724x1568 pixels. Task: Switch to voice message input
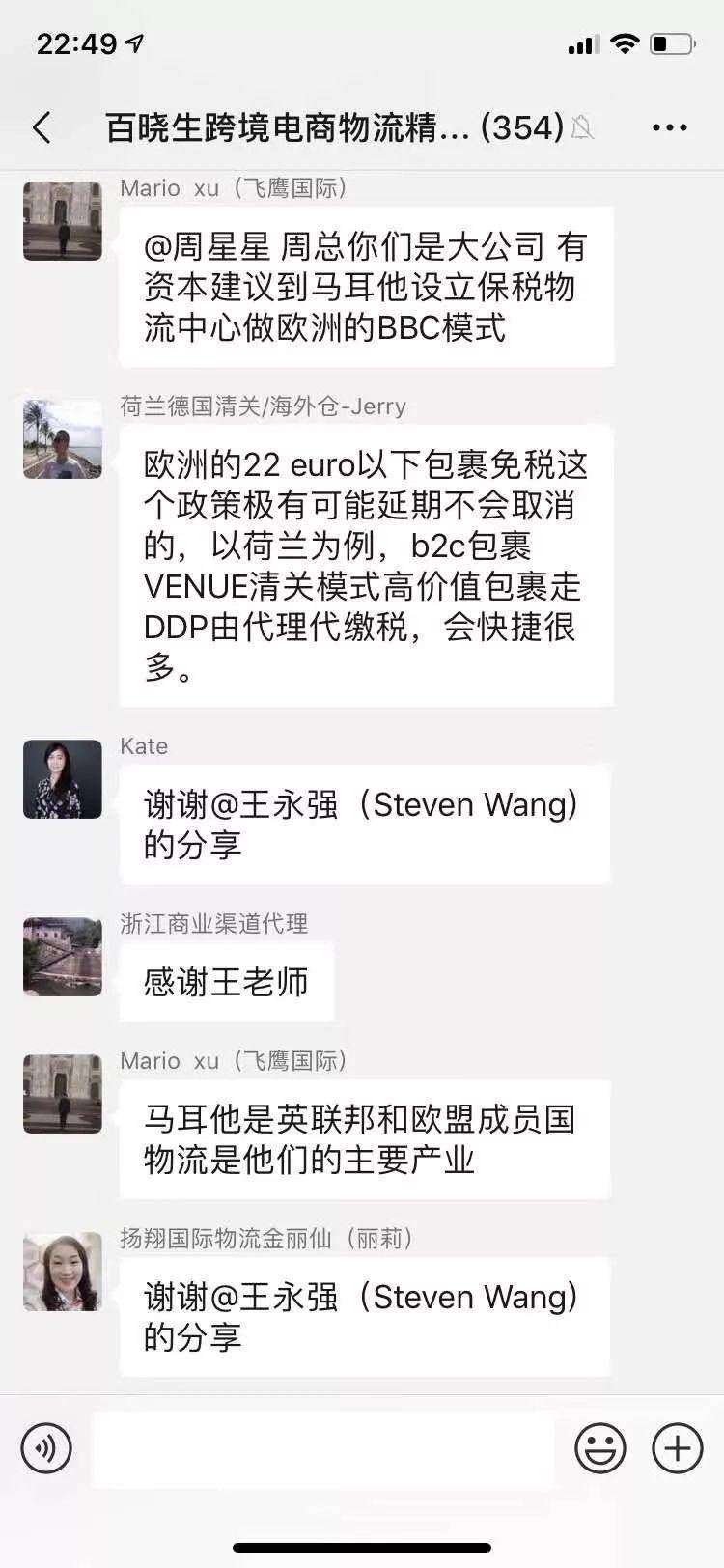(x=46, y=1449)
